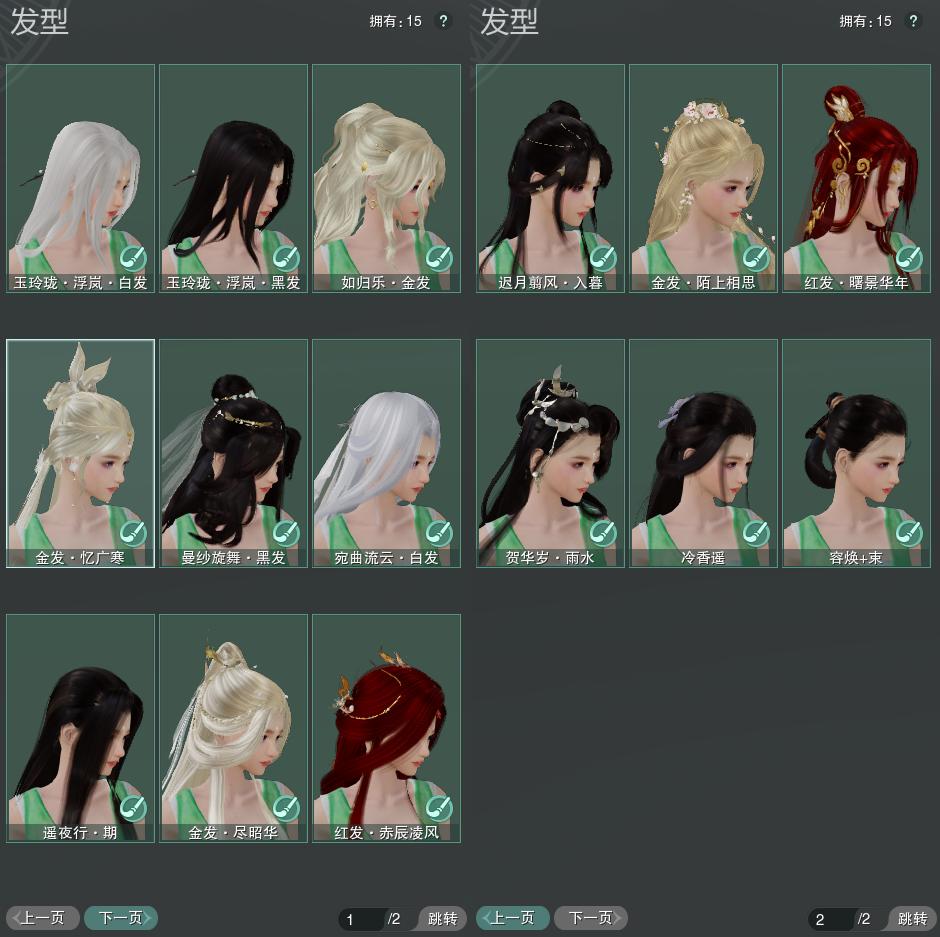Screen dimensions: 940x937
Task: Choose the 玉玲珑·浮岚·黑发 hairstyle tile
Action: pyautogui.click(x=233, y=170)
